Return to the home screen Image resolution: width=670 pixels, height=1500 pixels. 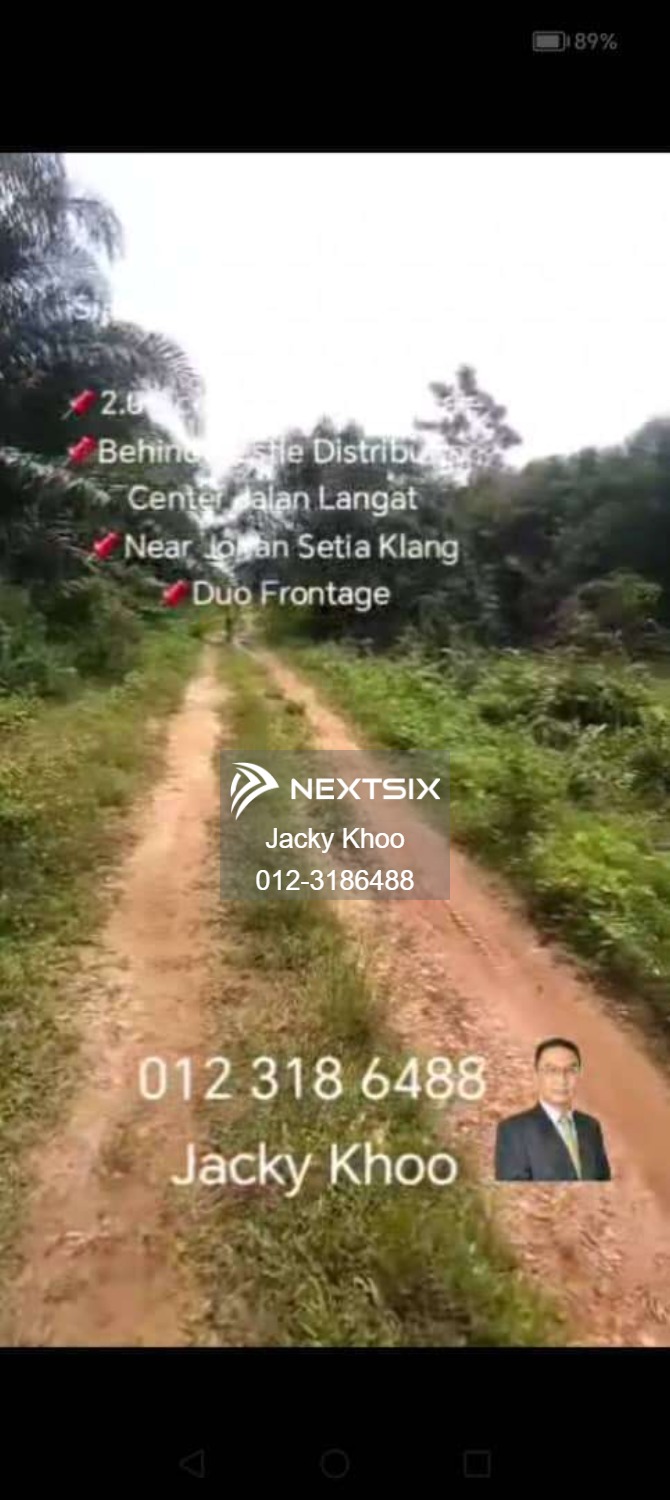pos(335,1464)
